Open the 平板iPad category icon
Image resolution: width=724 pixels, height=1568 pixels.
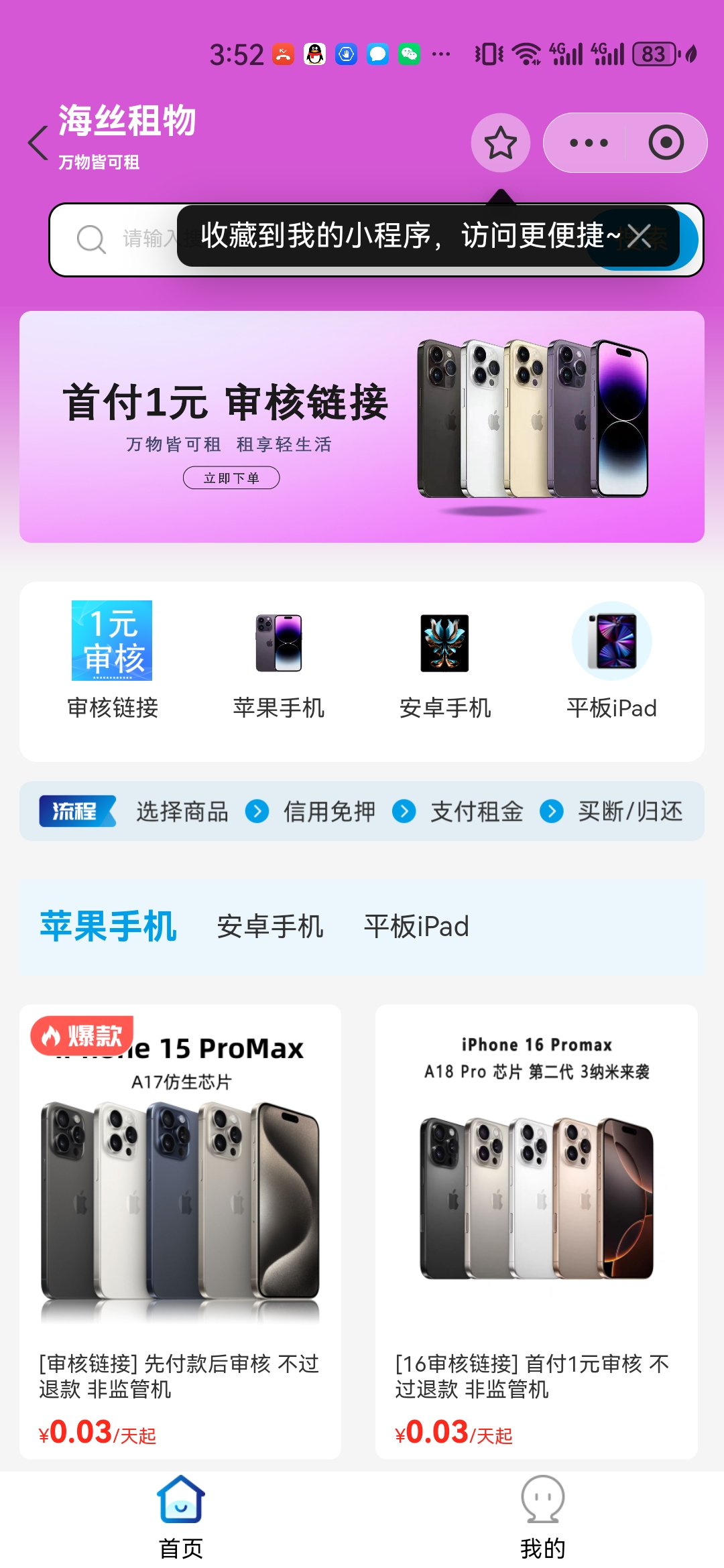pyautogui.click(x=611, y=660)
